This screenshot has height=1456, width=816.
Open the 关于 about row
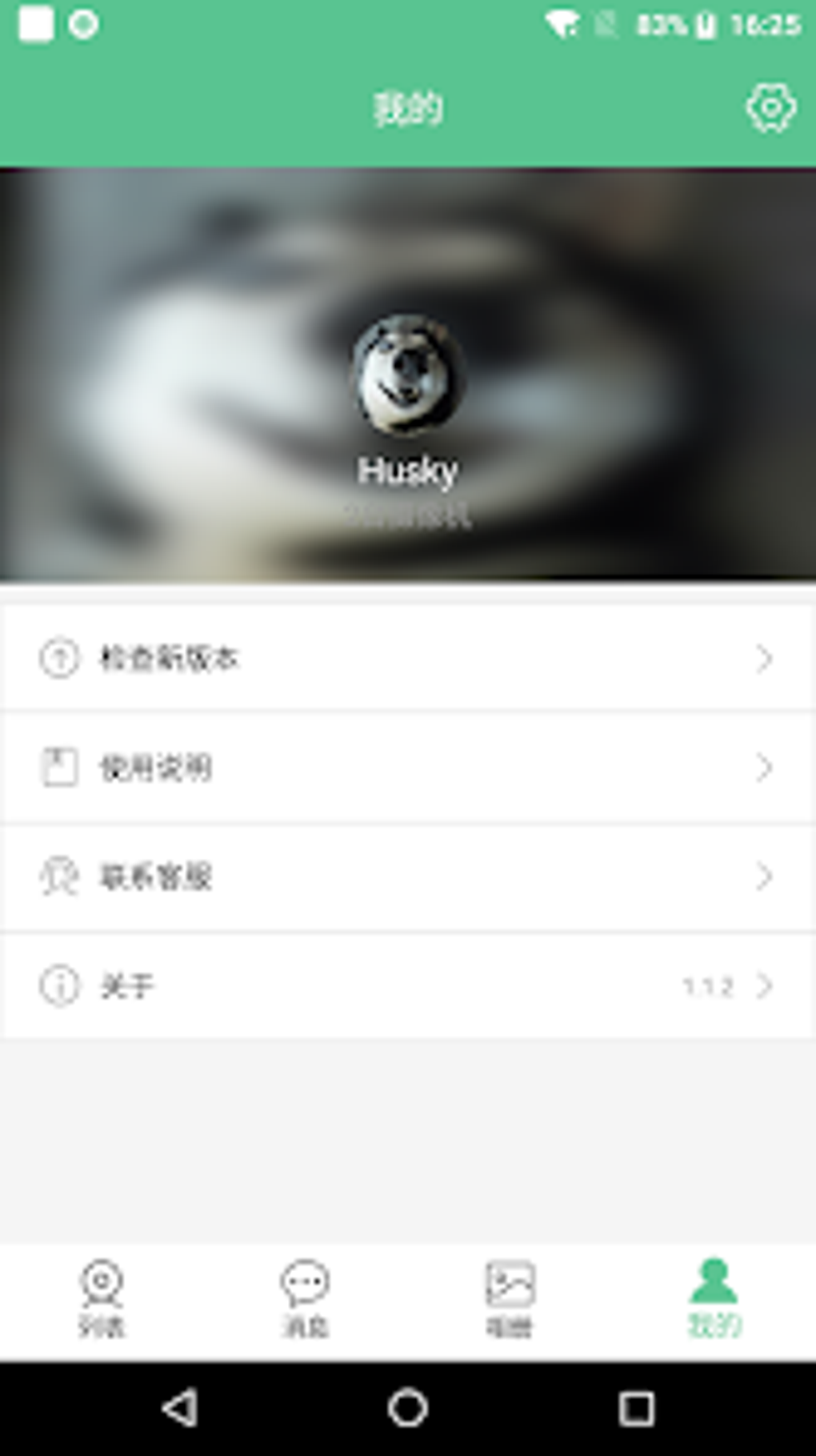(408, 986)
